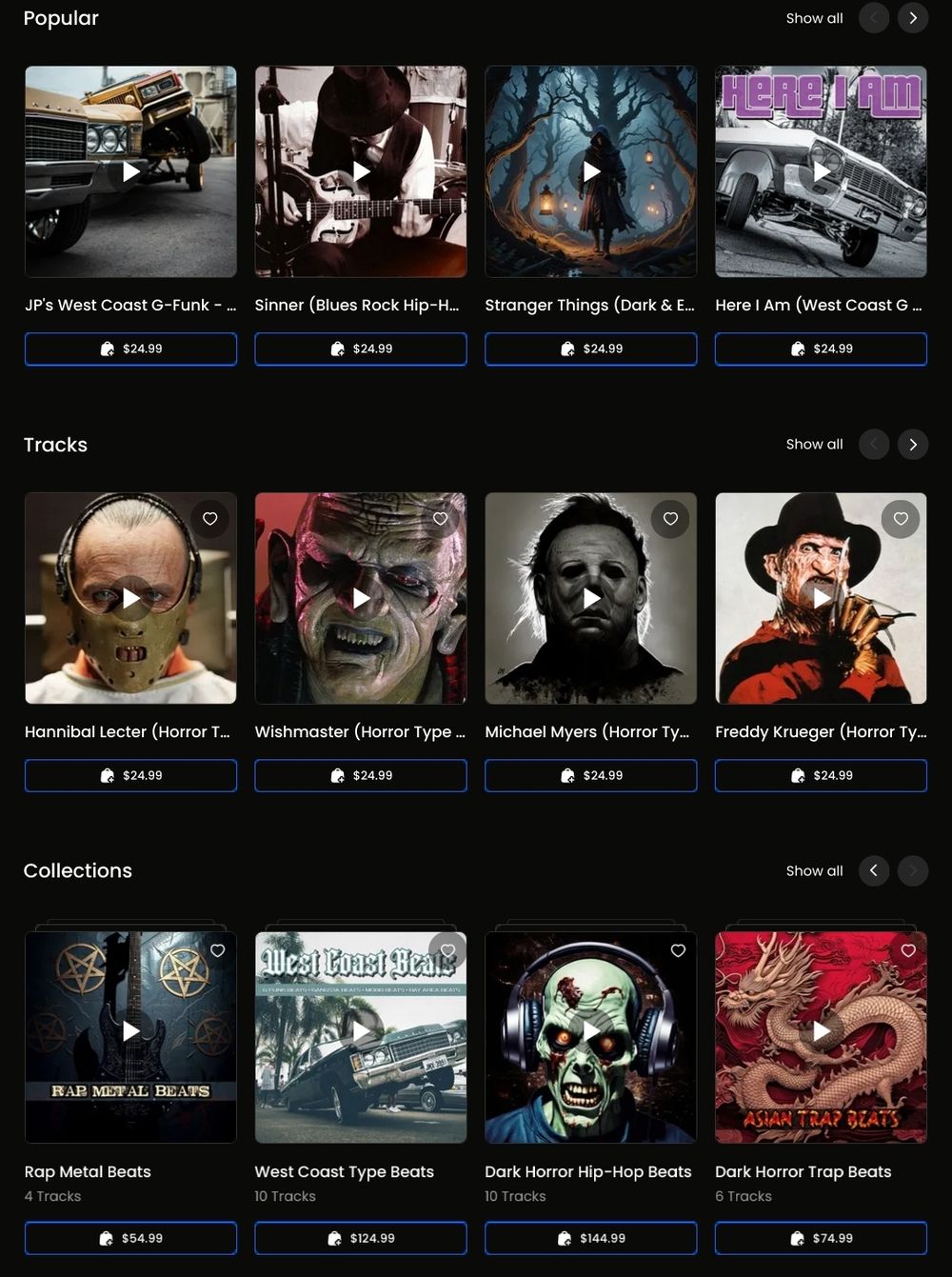Play Sinner (Blues Rock Hip-Hop) preview
The width and height of the screenshot is (952, 1277).
tap(361, 171)
